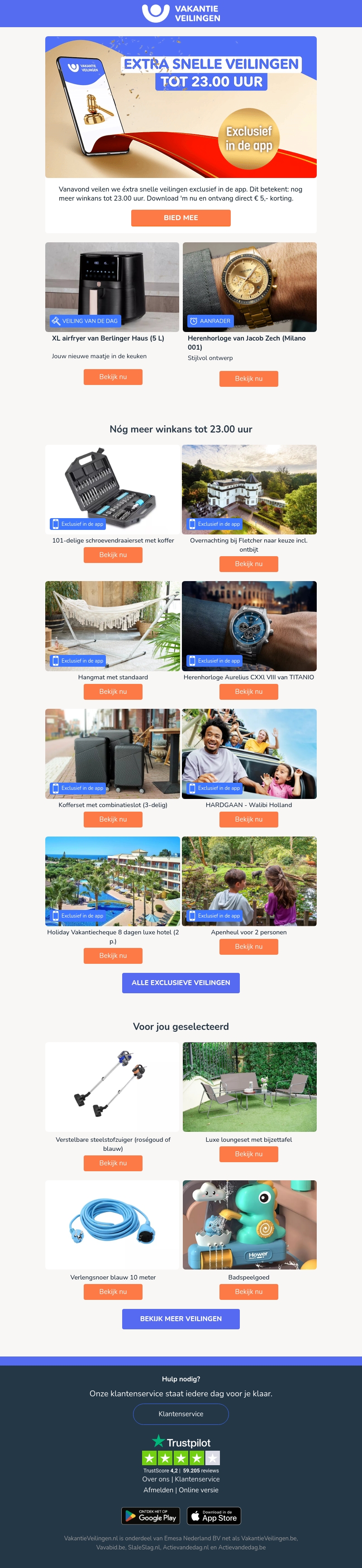362x1568 pixels.
Task: Get the app on Google Play
Action: click(x=150, y=1515)
